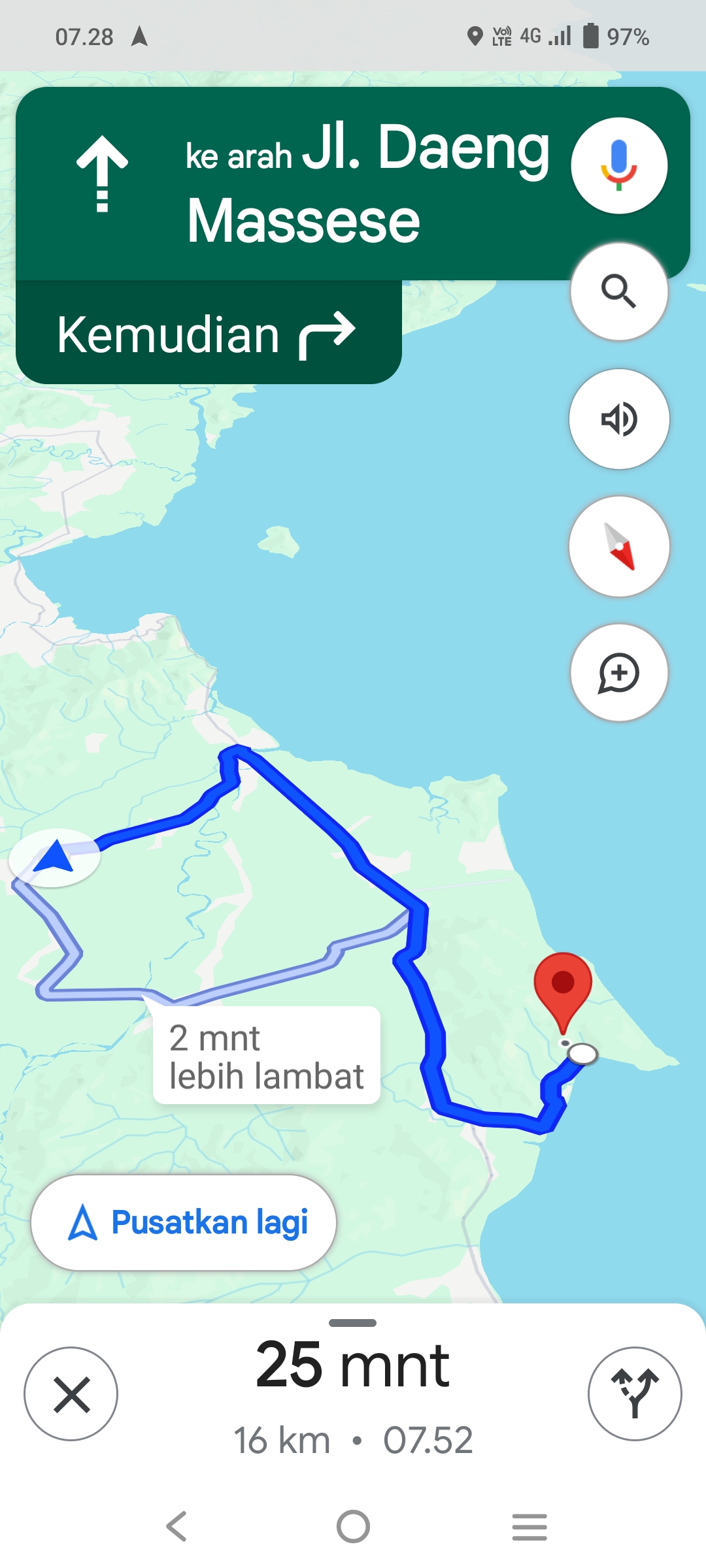Screen dimensions: 706x1568
Task: Add a report with the plus bubble
Action: coord(619,673)
